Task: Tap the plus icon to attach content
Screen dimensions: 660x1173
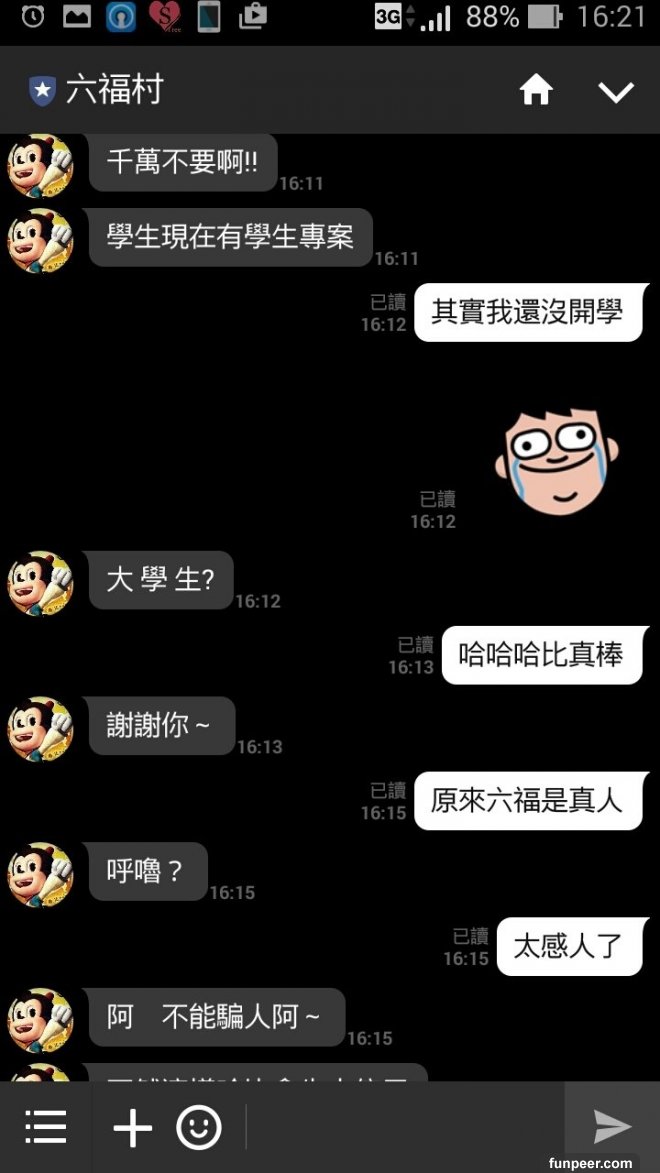Action: pos(132,1128)
